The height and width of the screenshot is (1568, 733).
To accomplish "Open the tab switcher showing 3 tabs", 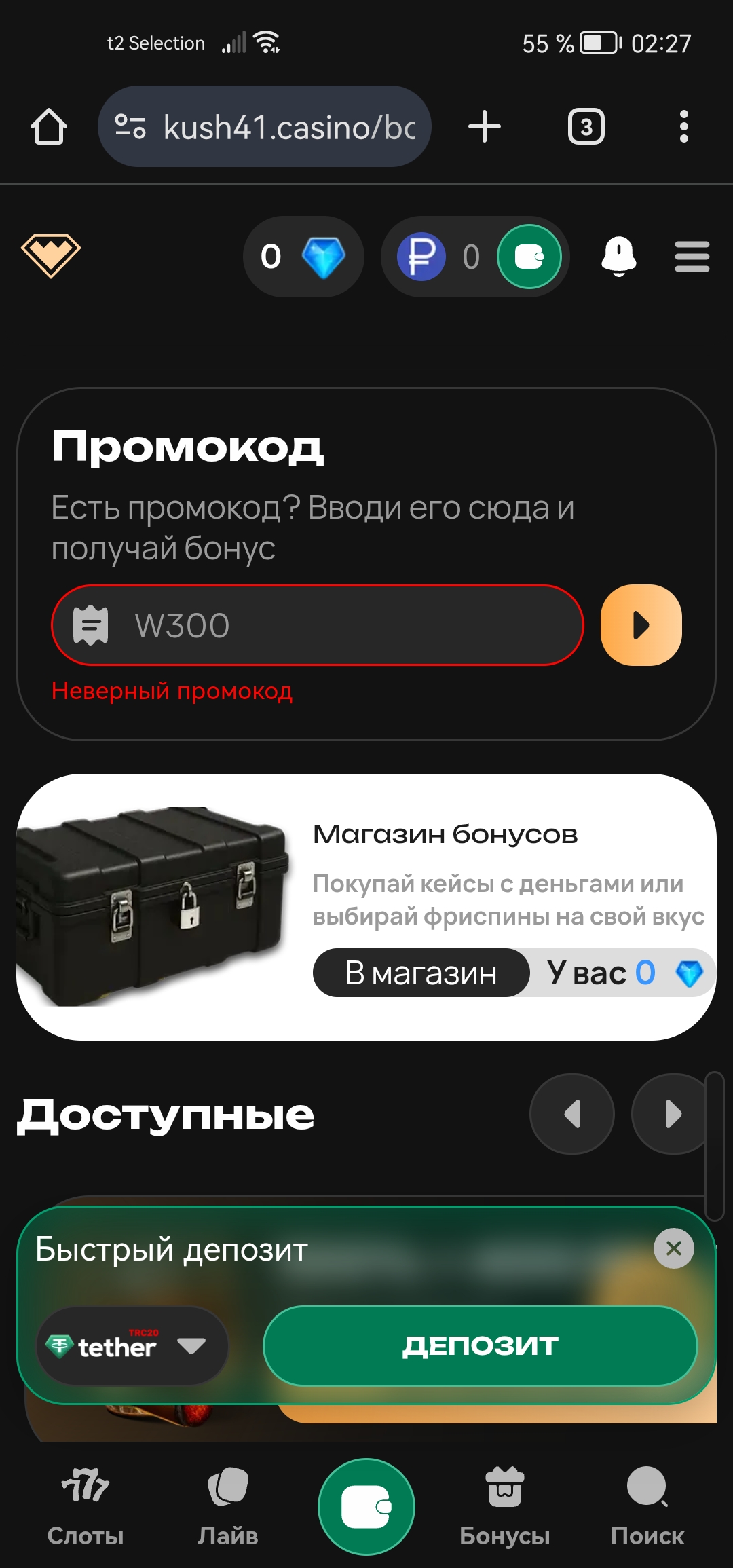I will click(586, 127).
